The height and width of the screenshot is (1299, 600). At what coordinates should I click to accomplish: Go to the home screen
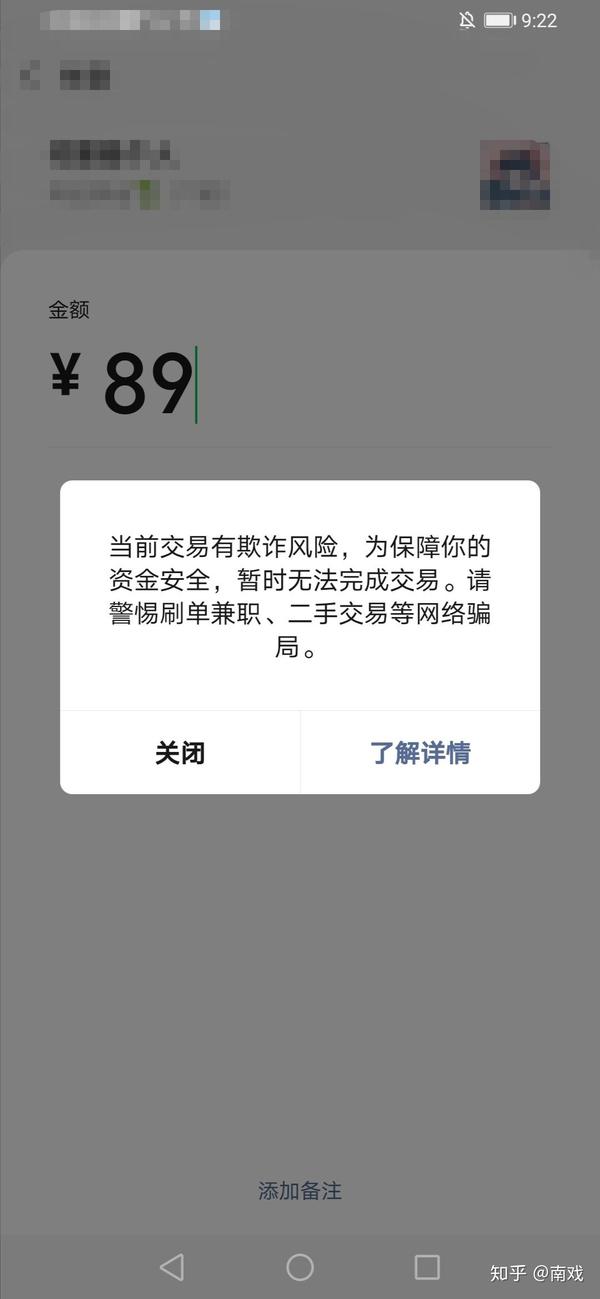300,1267
